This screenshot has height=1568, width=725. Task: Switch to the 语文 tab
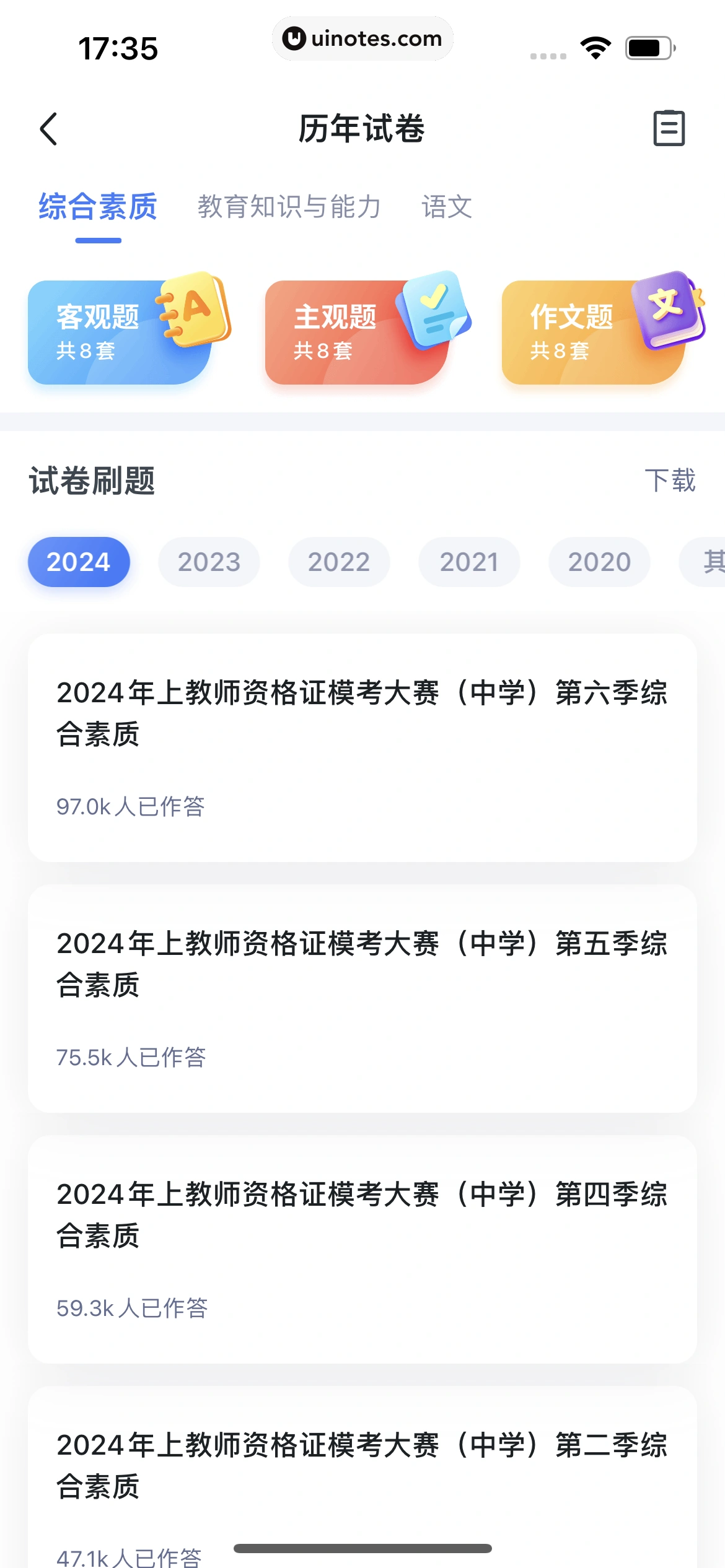click(x=446, y=207)
